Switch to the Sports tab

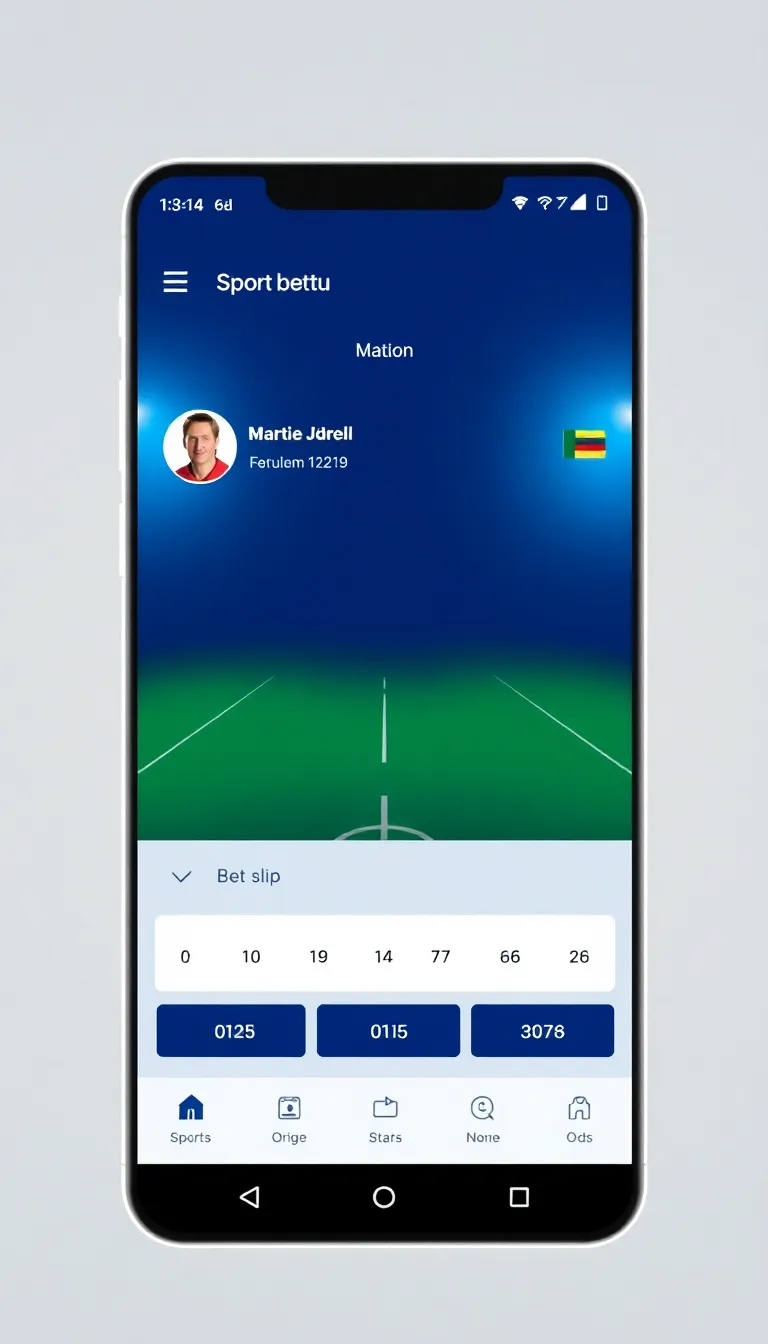click(x=190, y=1119)
